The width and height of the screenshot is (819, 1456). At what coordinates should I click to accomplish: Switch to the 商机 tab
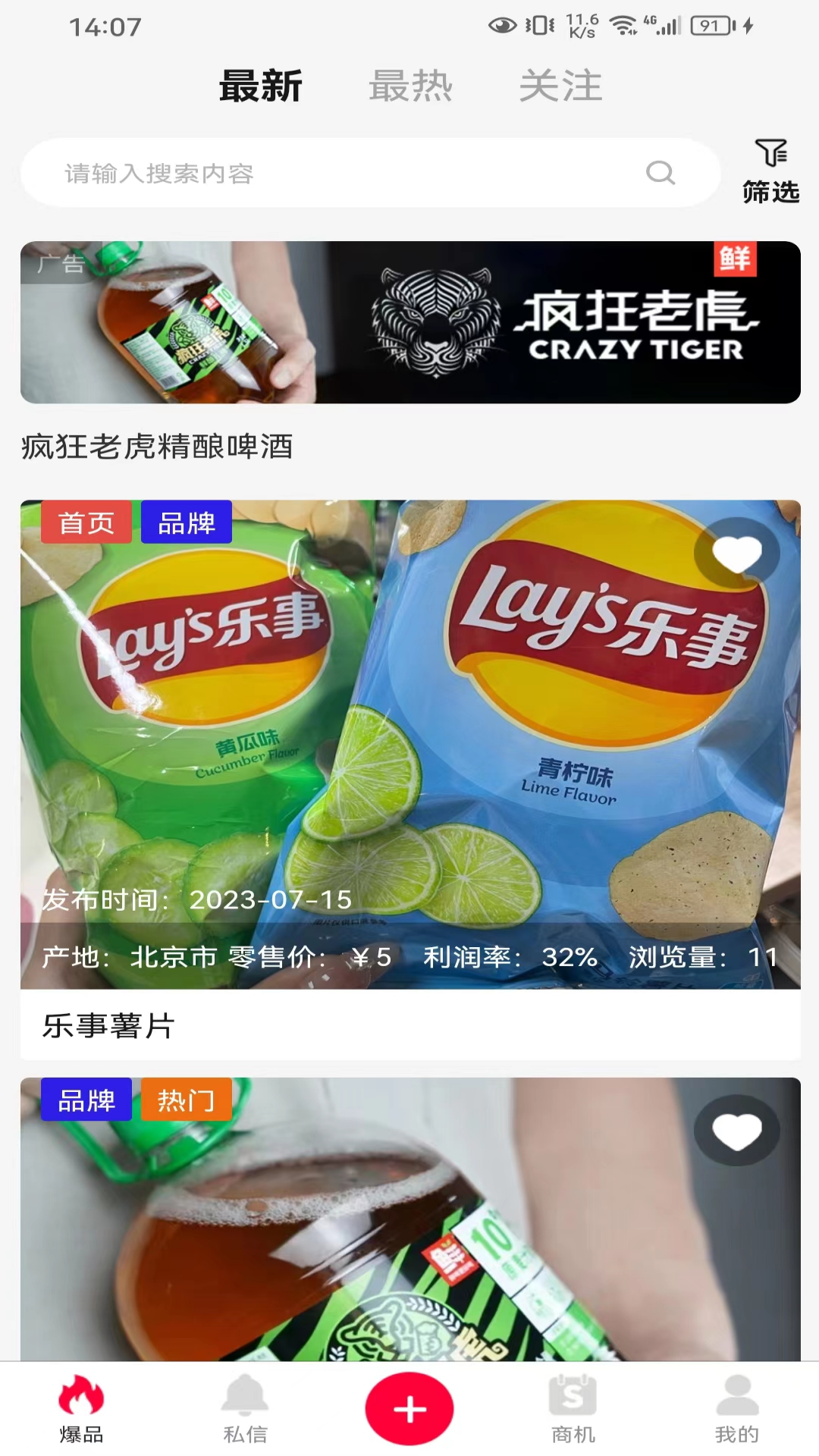pyautogui.click(x=573, y=1410)
